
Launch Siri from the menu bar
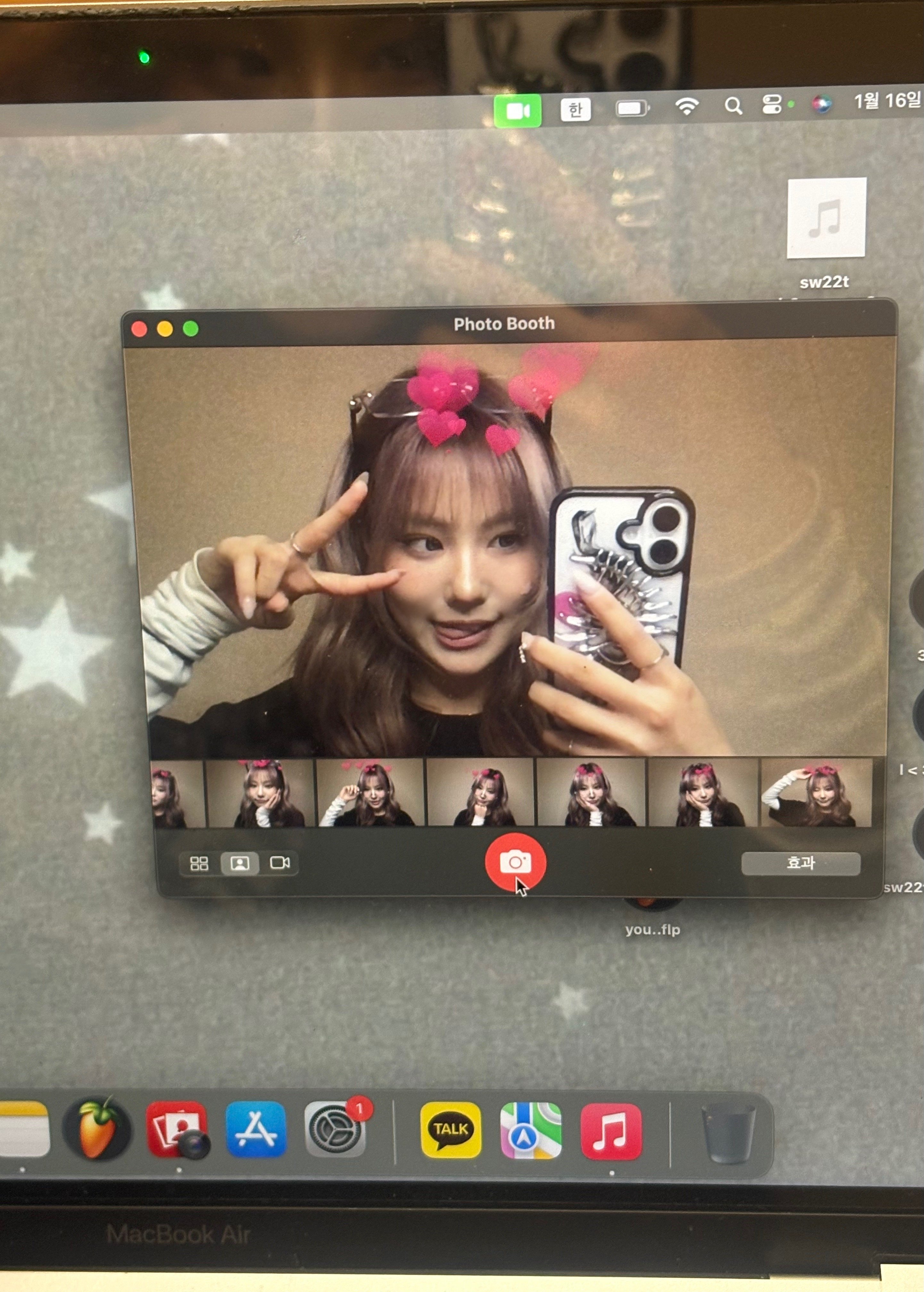pyautogui.click(x=821, y=104)
